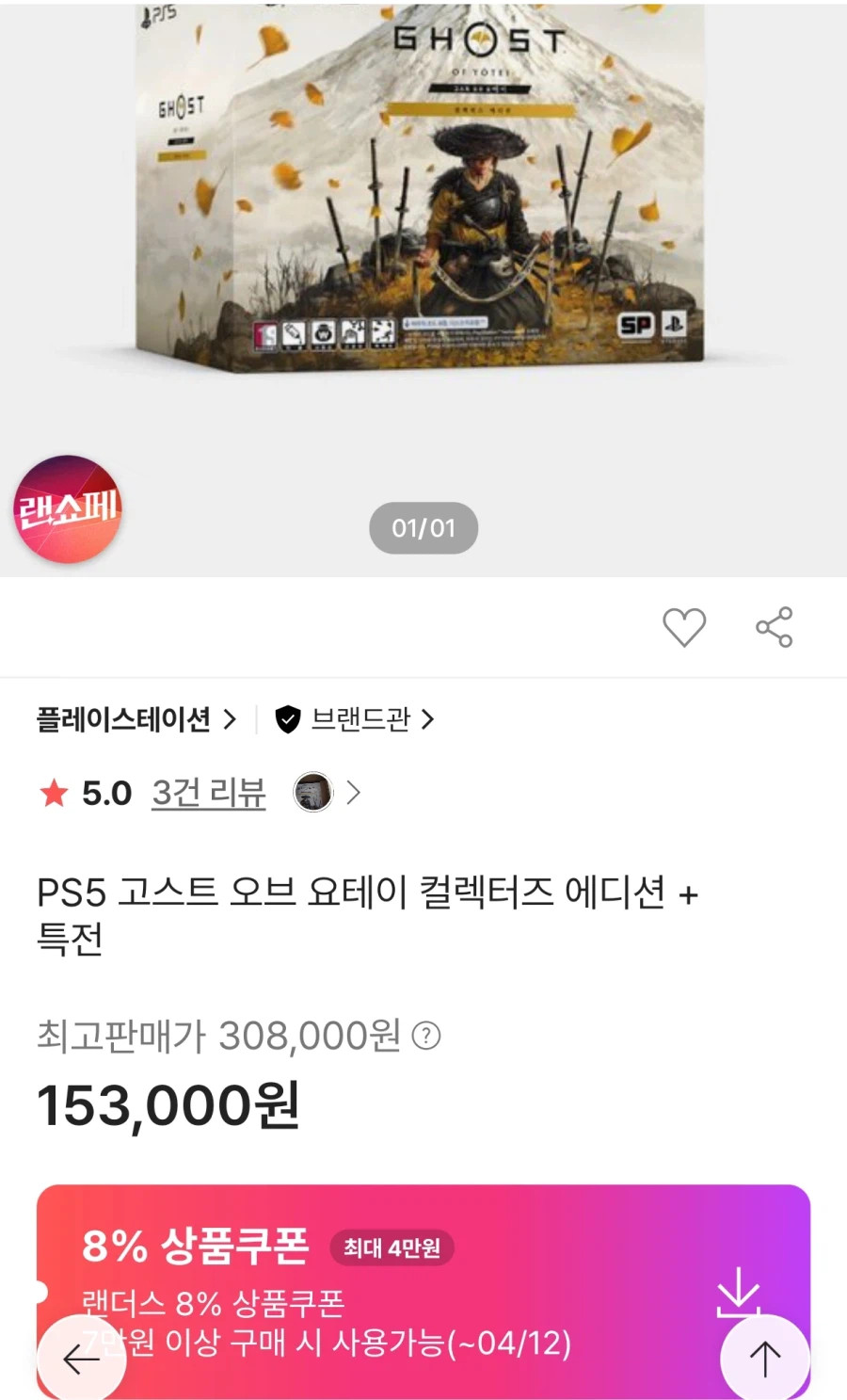Viewport: 847px width, 1400px height.
Task: Tap the red star rating icon
Action: [54, 792]
